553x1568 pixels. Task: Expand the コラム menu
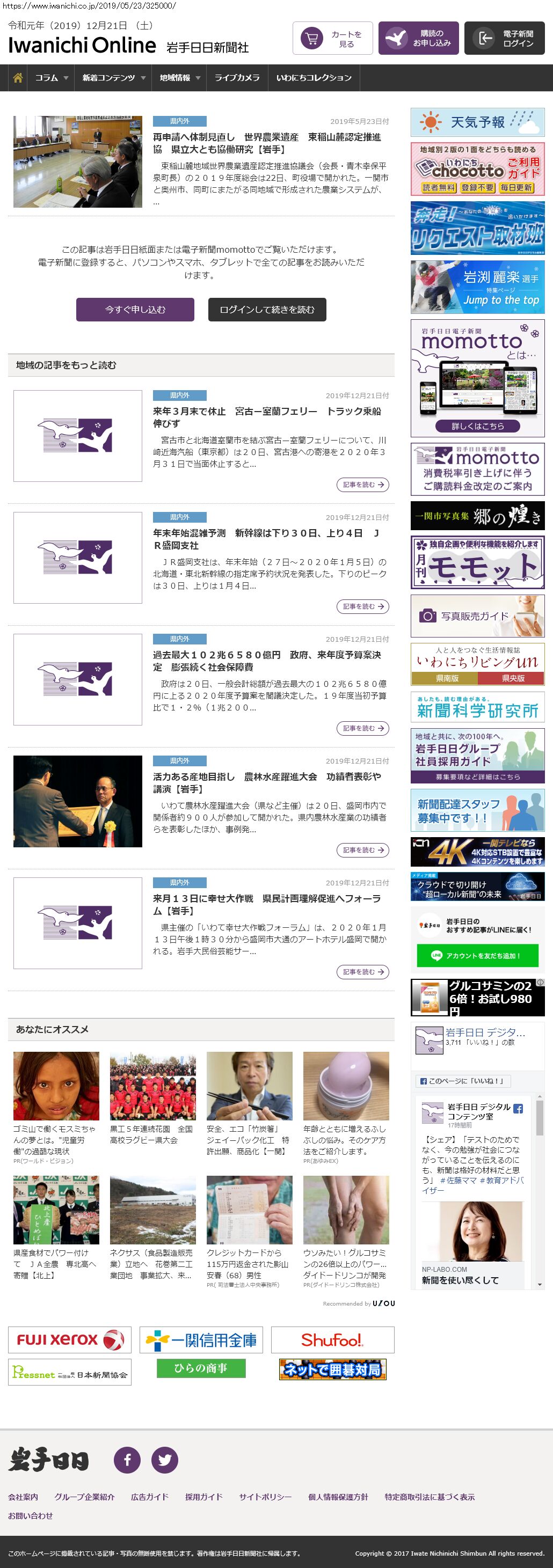point(52,78)
